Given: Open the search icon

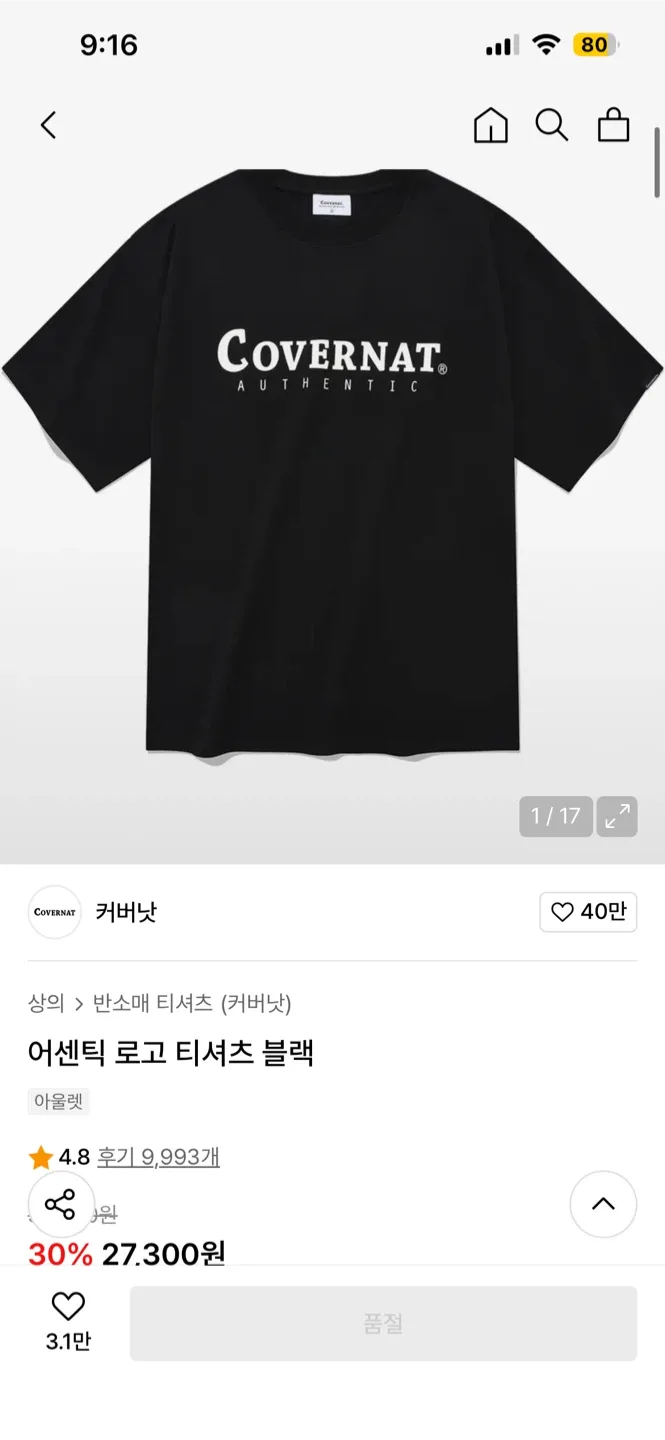Looking at the screenshot, I should coord(551,125).
